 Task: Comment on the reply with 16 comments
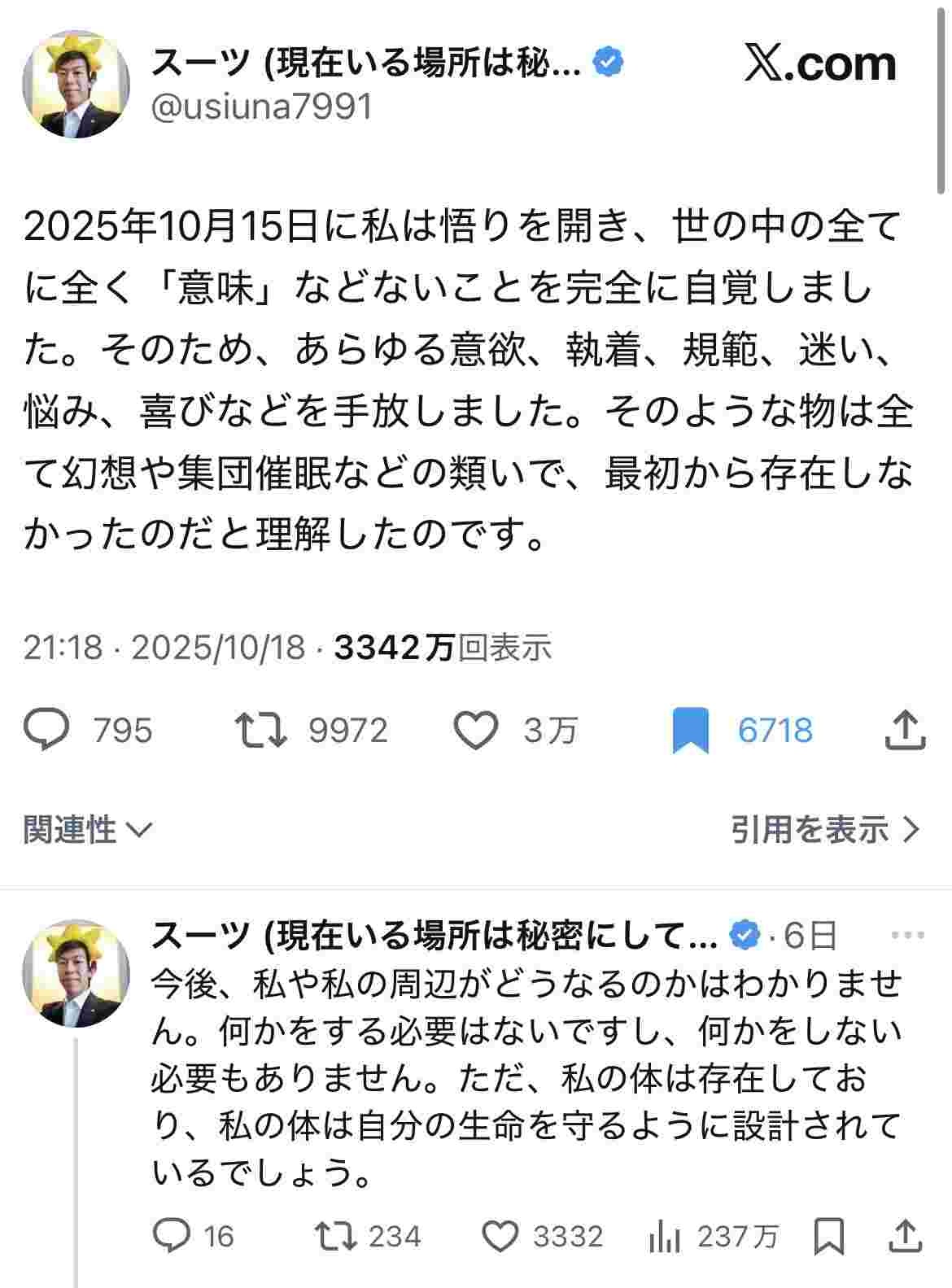[x=172, y=1237]
